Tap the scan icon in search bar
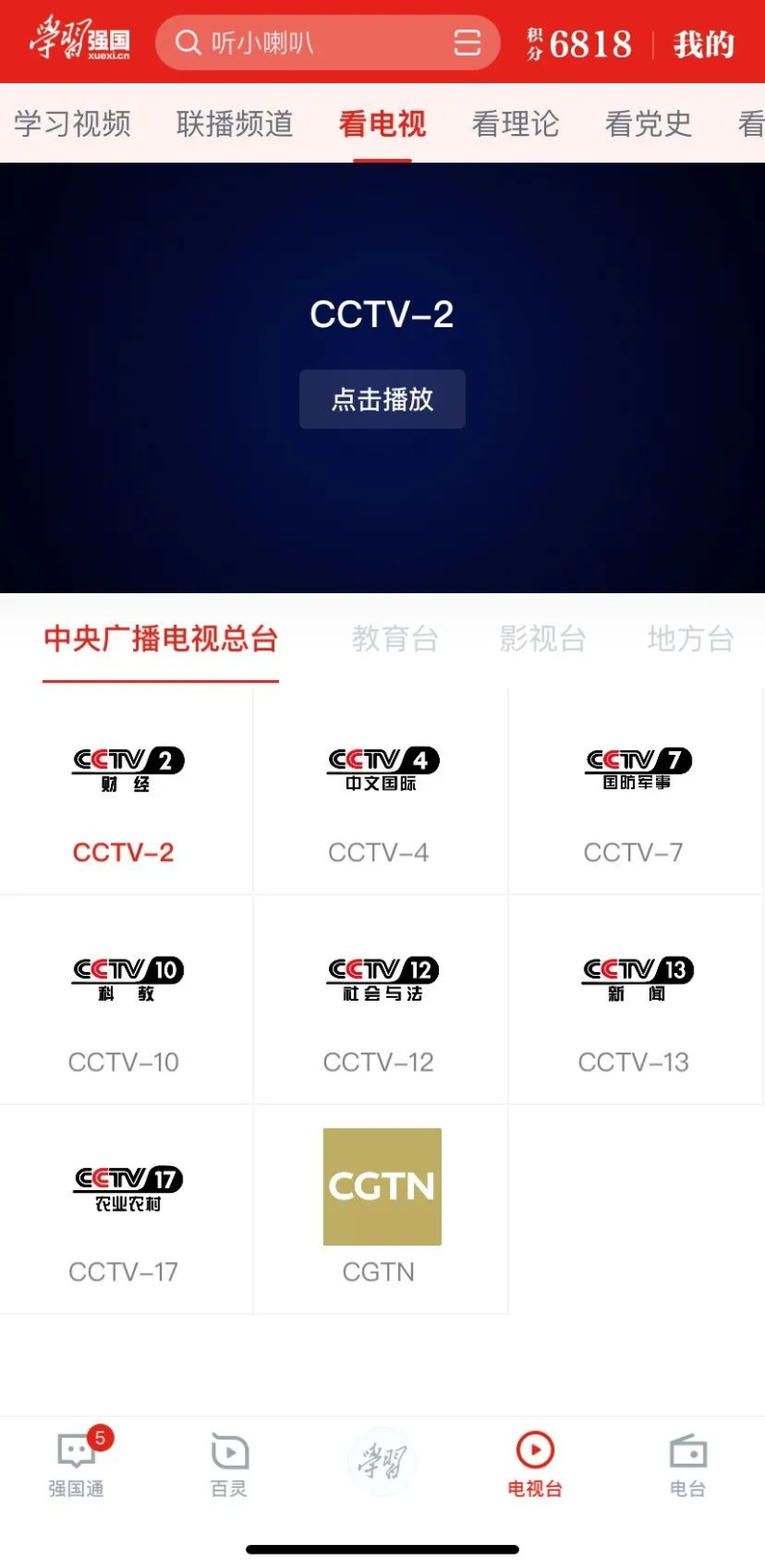 tap(467, 43)
